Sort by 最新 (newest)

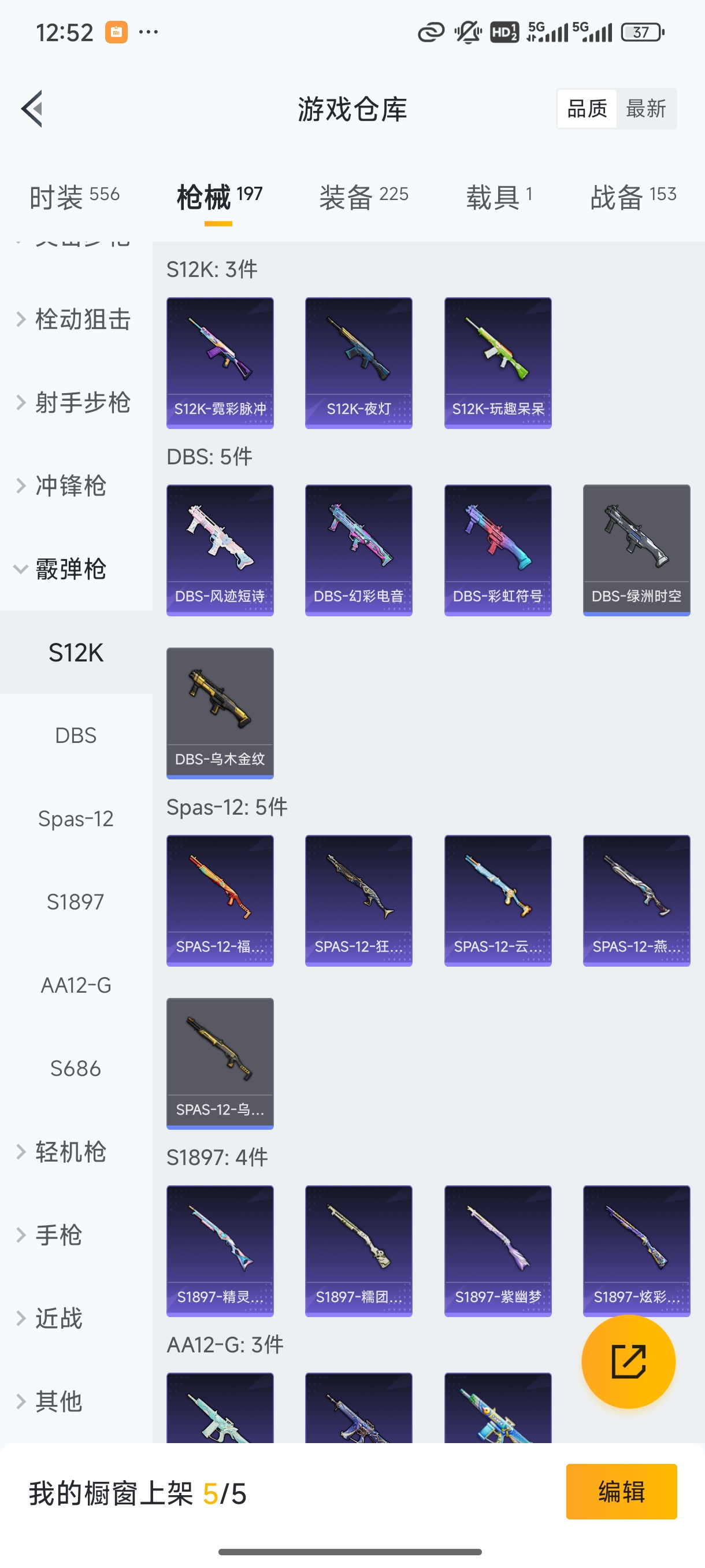tap(645, 109)
